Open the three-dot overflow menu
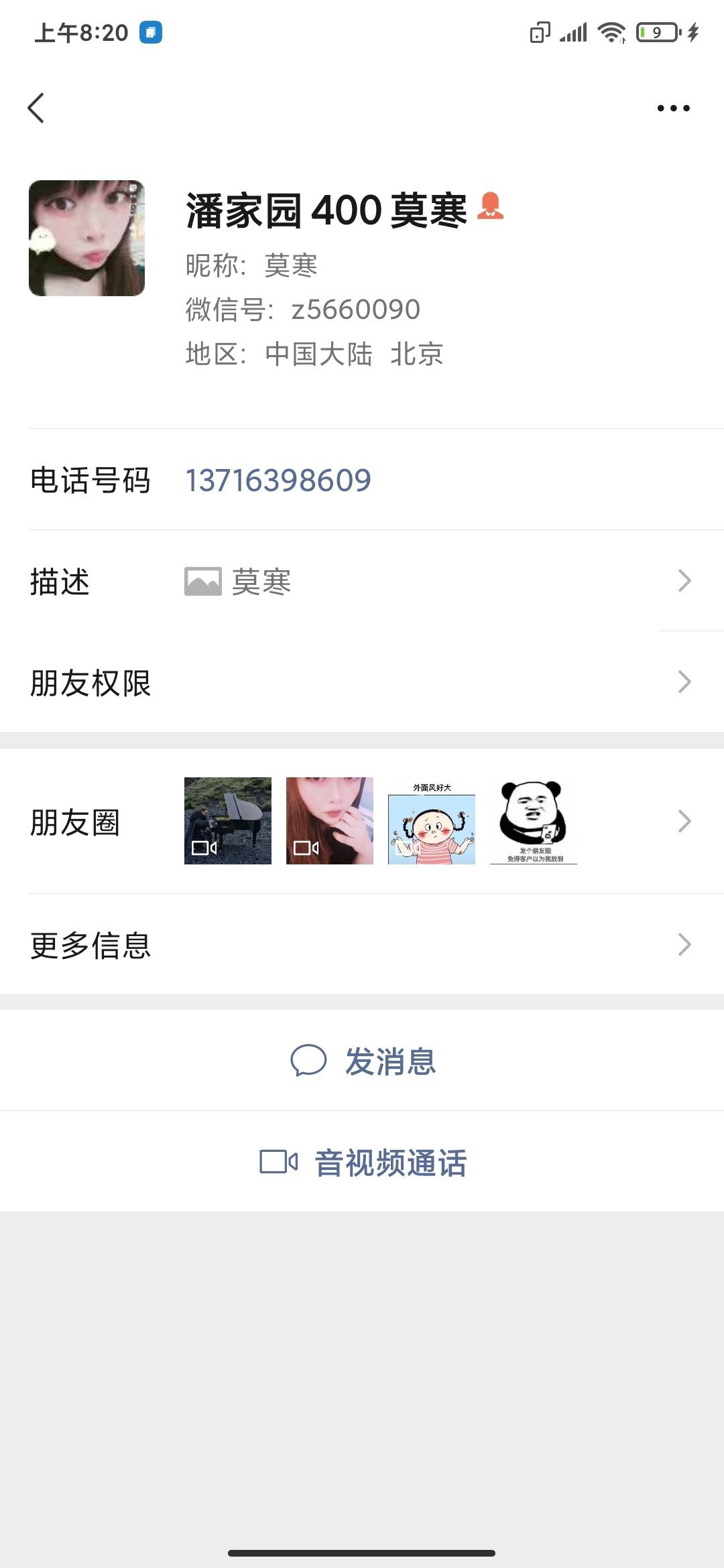 click(673, 108)
